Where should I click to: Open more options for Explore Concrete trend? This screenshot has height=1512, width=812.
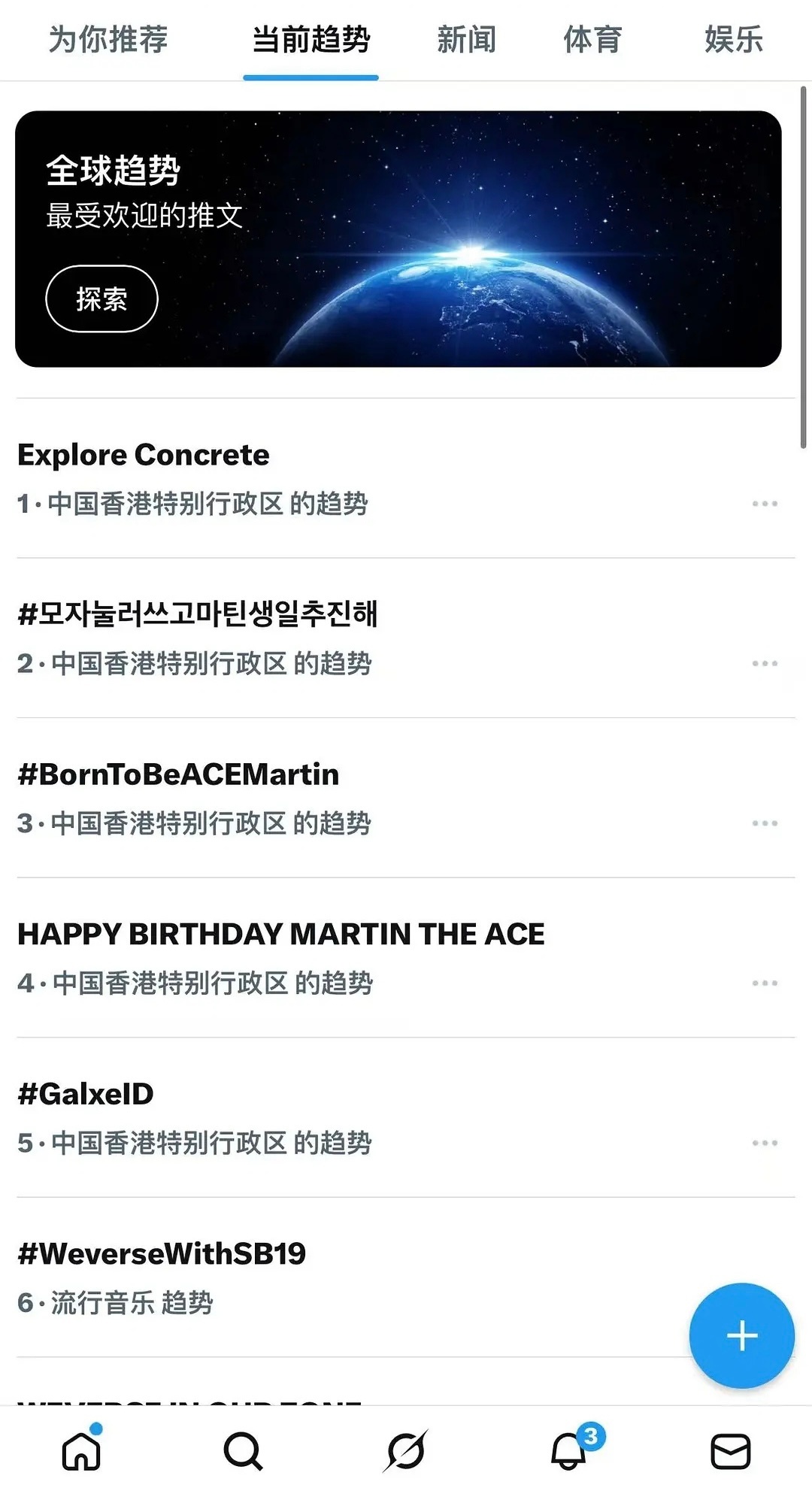[765, 504]
